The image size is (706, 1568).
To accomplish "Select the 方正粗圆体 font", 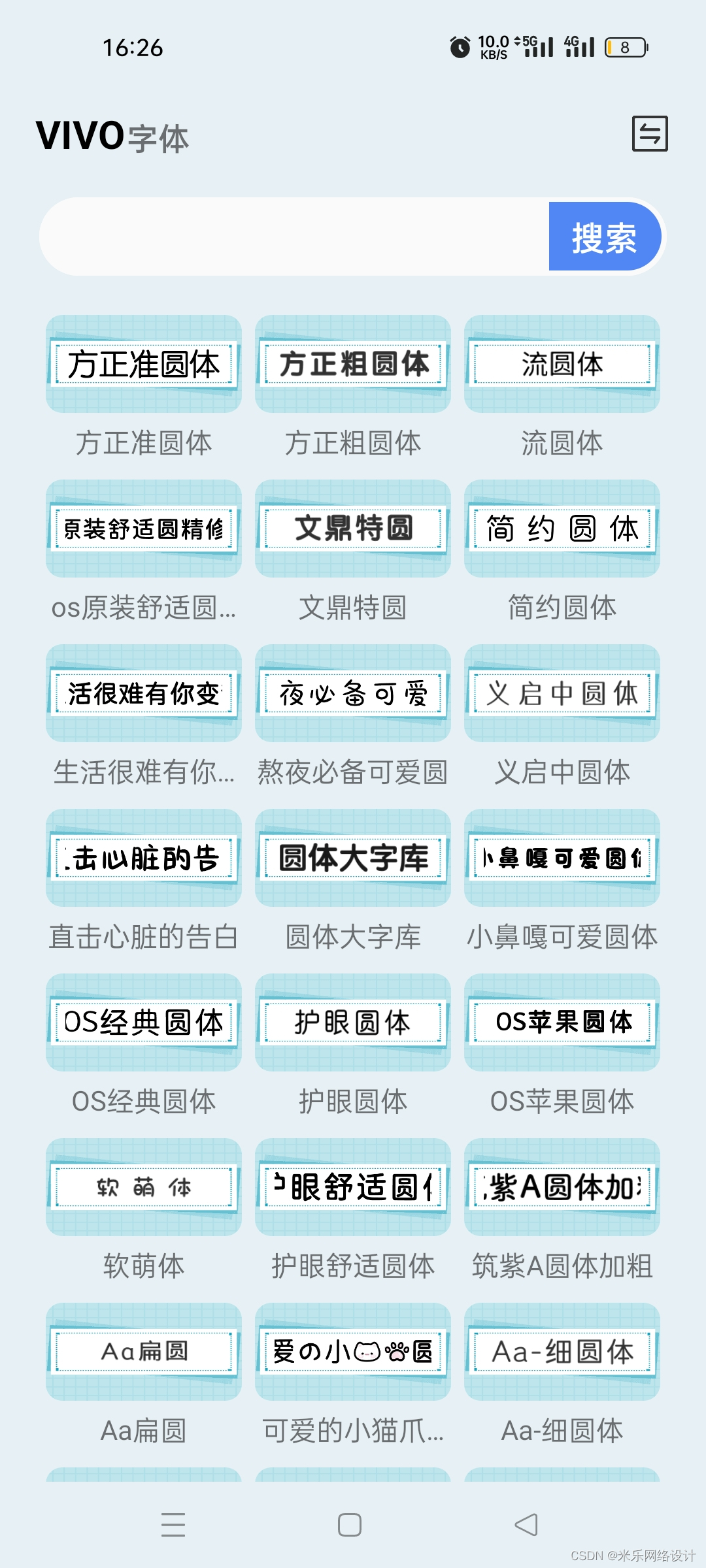I will (x=353, y=365).
